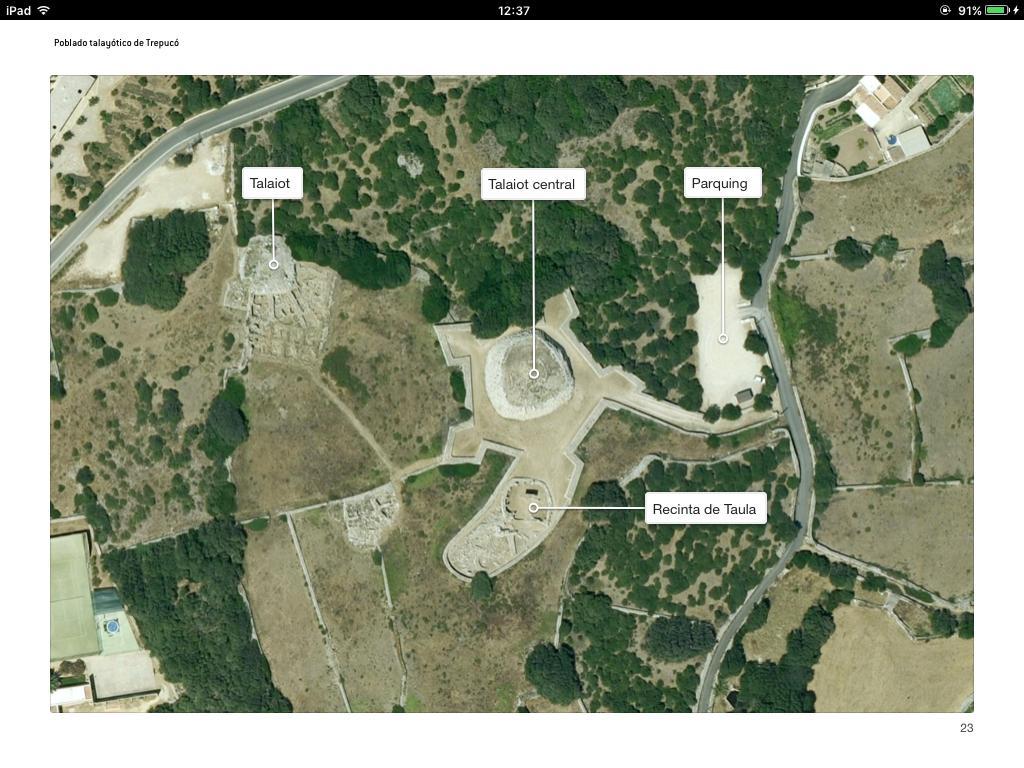Viewport: 1024px width, 768px height.
Task: Select the Recinta de Taula callout
Action: 705,509
